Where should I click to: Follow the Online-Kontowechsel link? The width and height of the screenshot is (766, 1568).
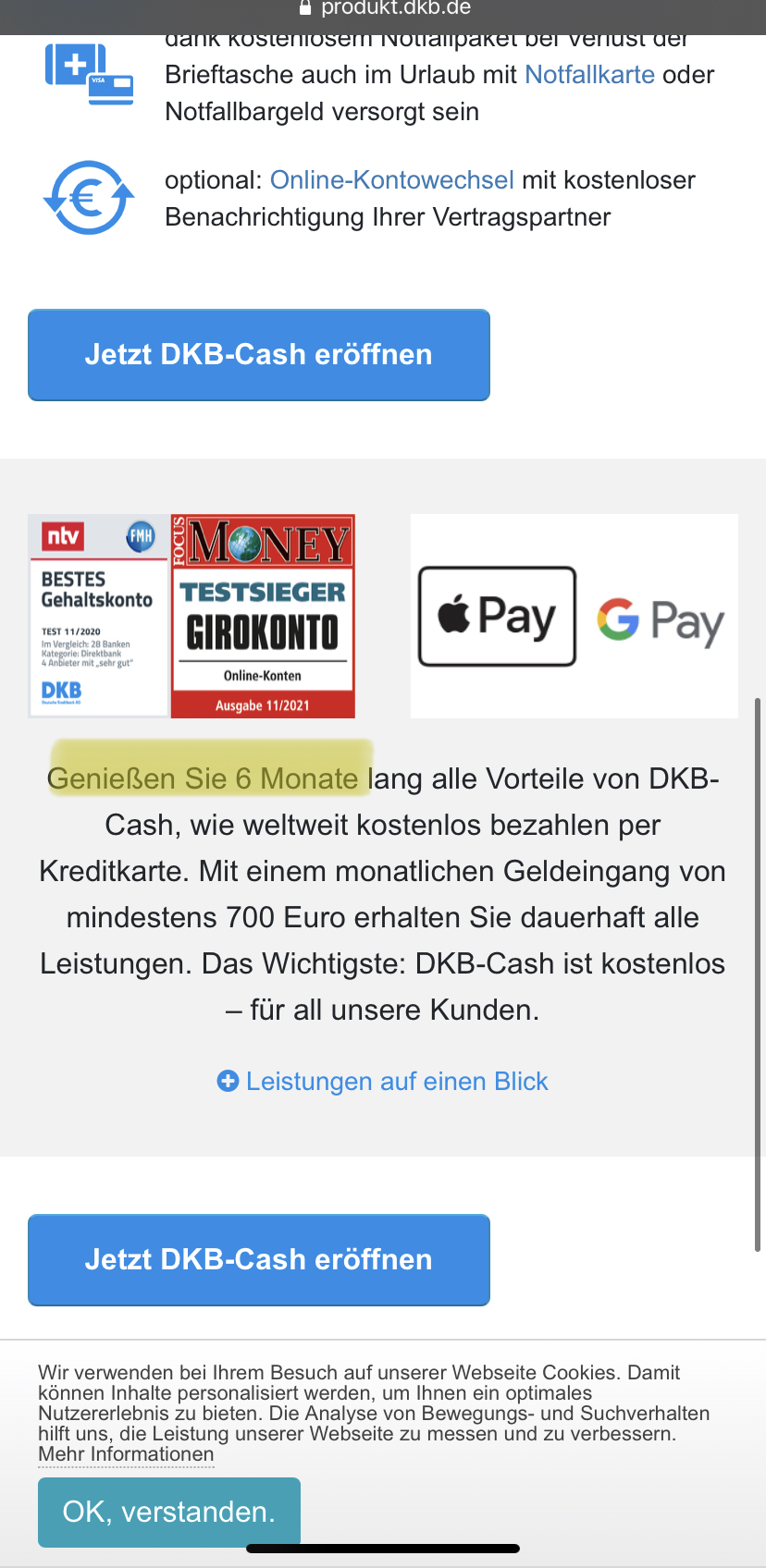[x=391, y=180]
